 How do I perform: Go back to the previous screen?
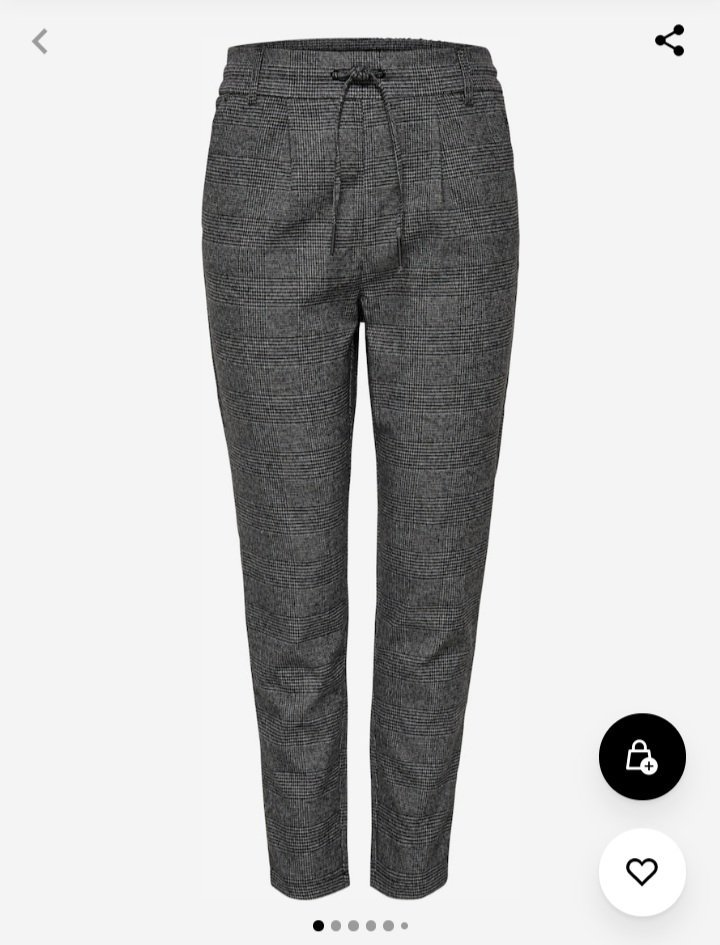[x=40, y=42]
